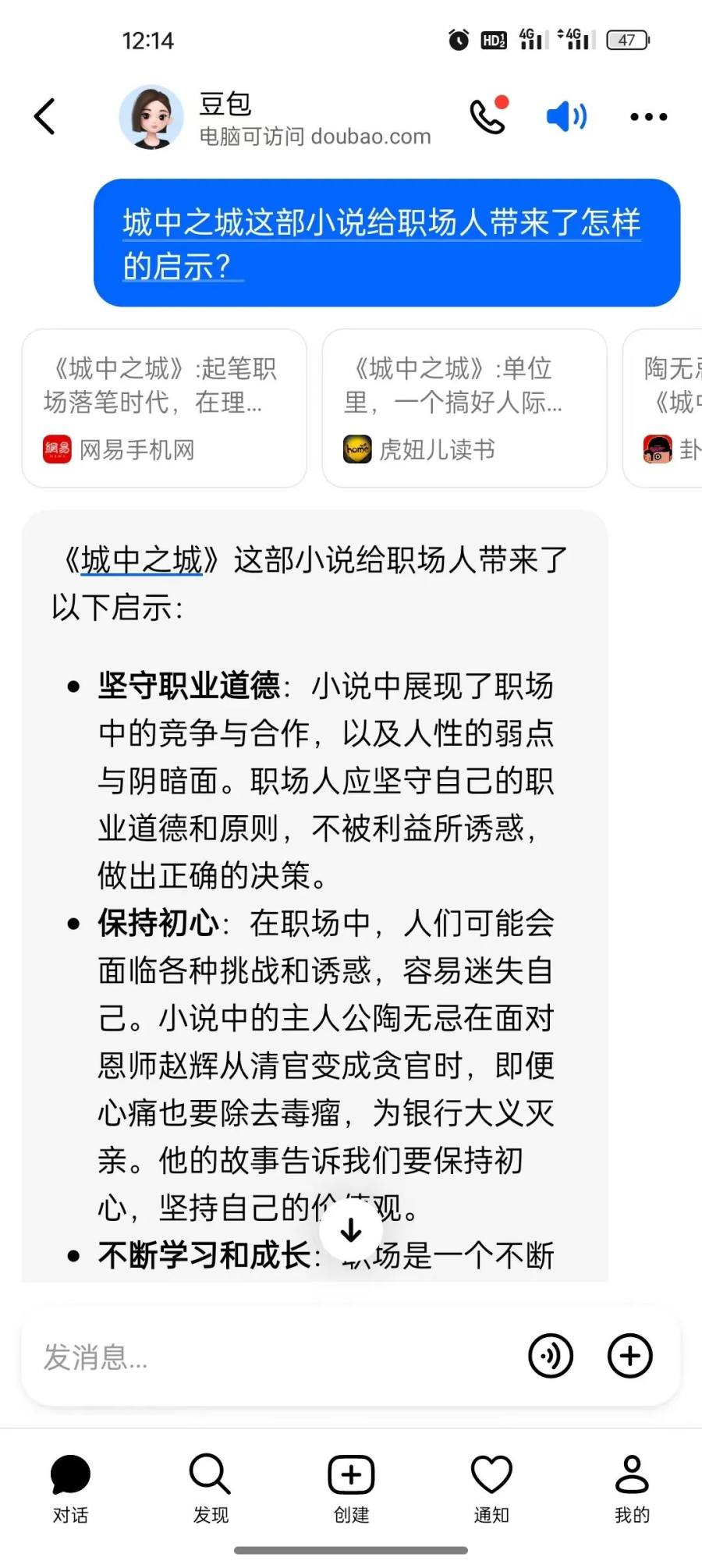
Task: Open the plus attachment options
Action: (629, 1356)
